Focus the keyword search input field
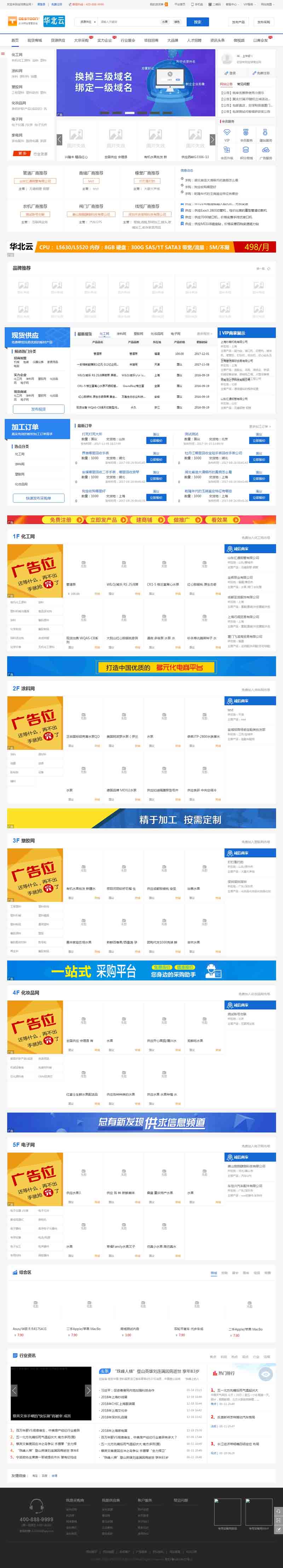This screenshot has height=1568, width=283. coord(128,22)
